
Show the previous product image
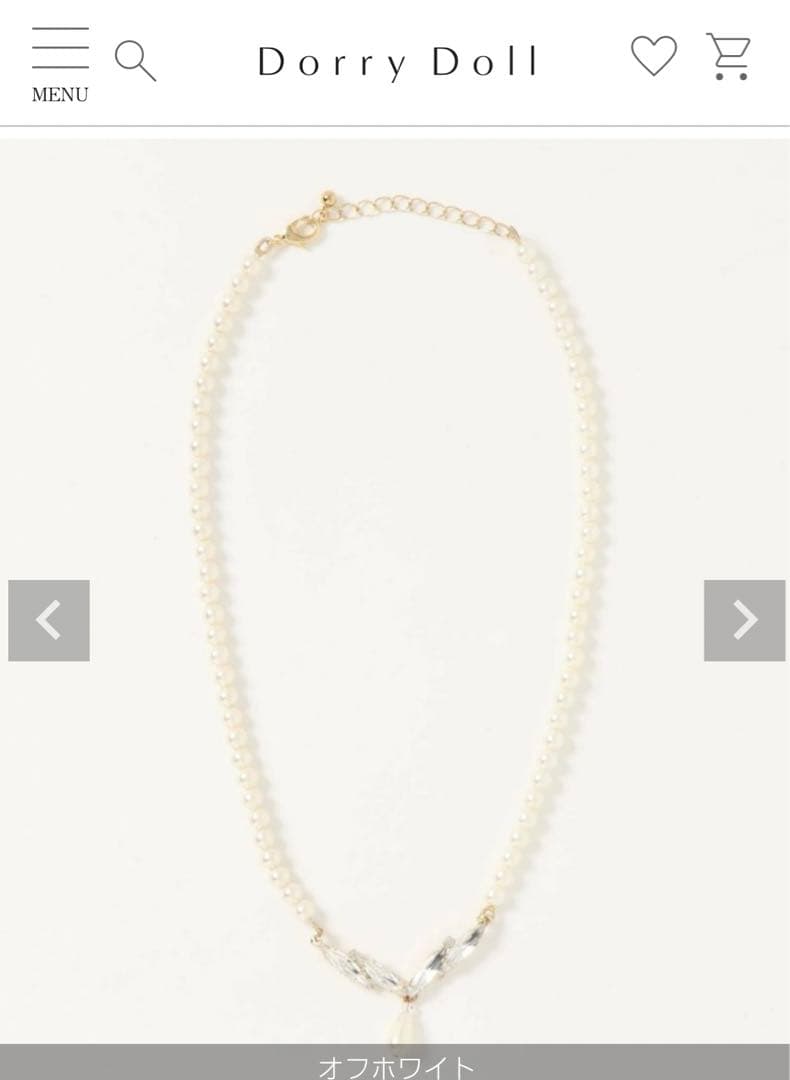[x=49, y=620]
